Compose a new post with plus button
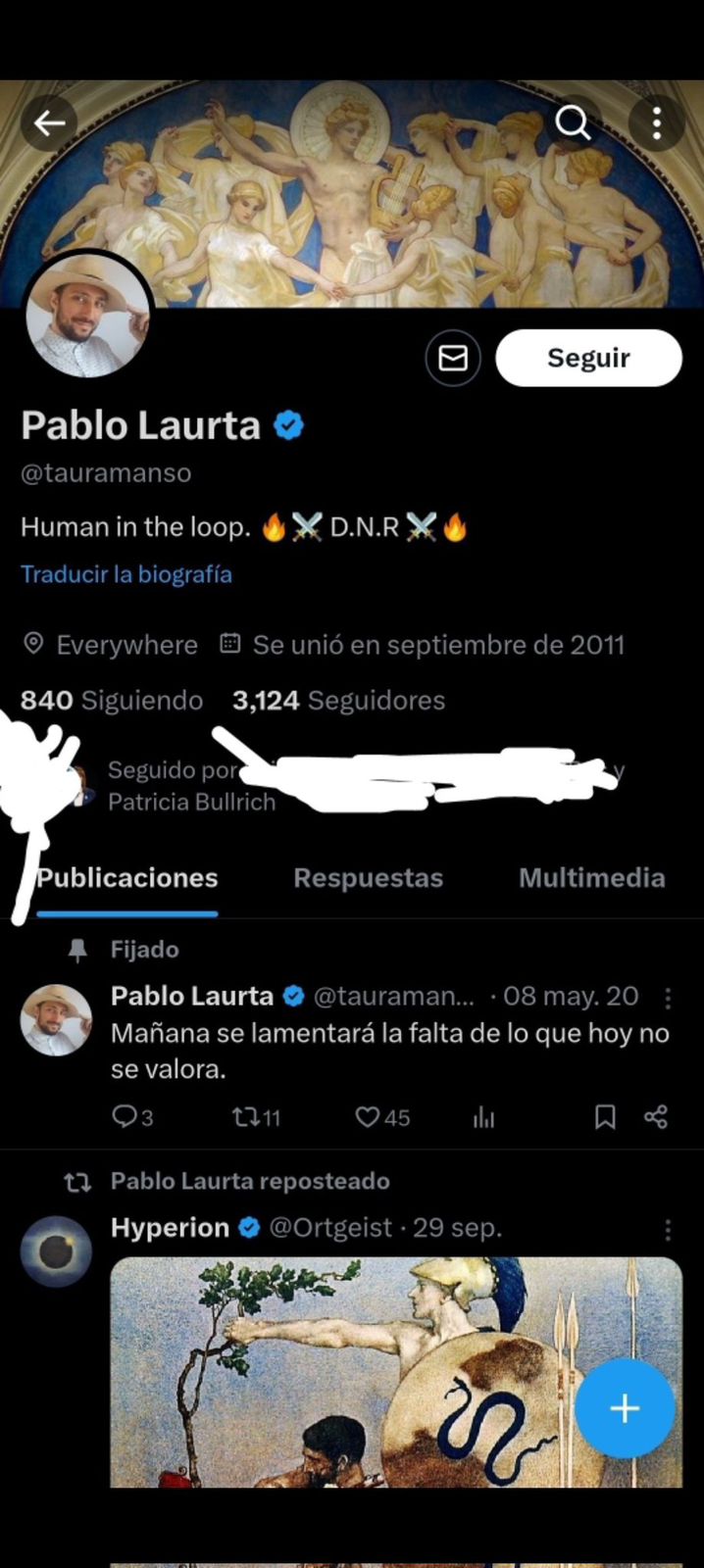The height and width of the screenshot is (1568, 704). (625, 1408)
